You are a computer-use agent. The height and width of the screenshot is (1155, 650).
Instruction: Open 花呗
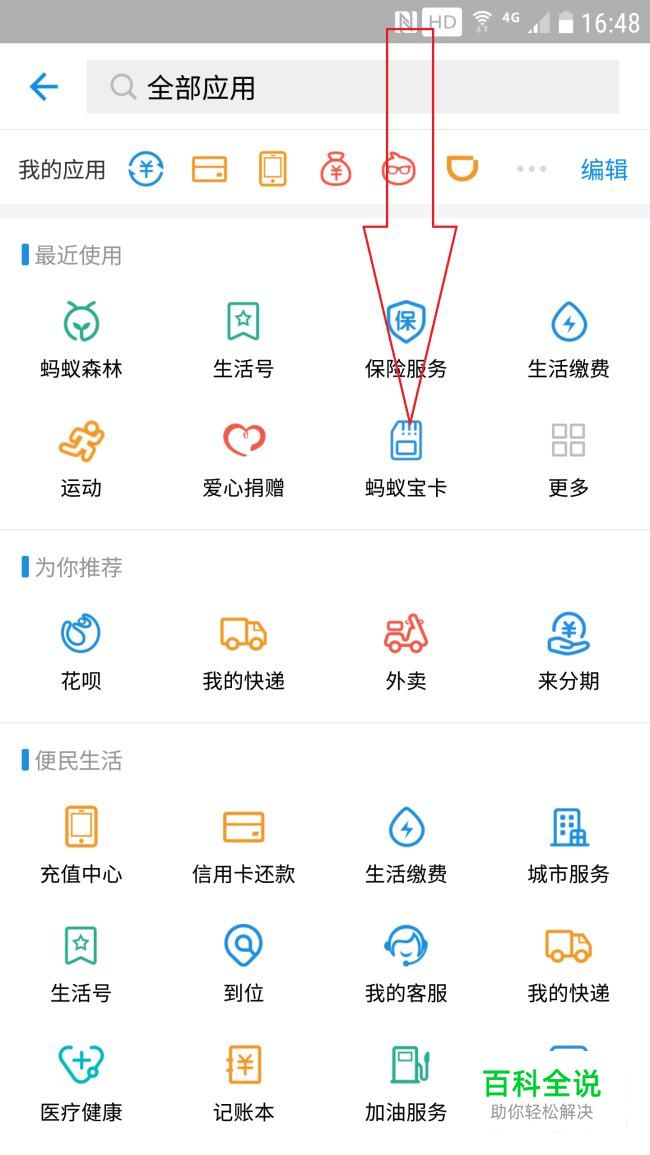coord(81,652)
